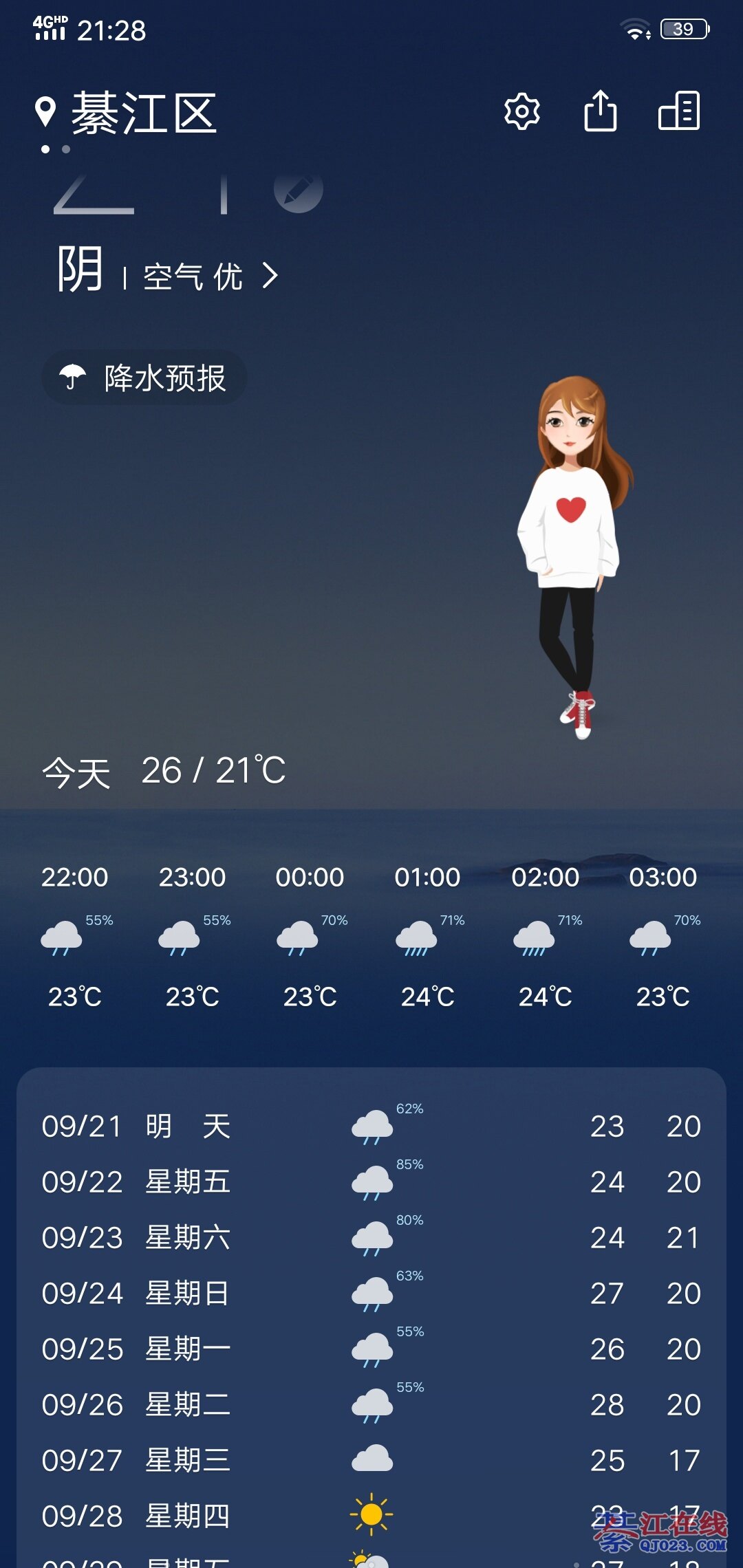The image size is (743, 1568).
Task: Select the 09/24 星期日 forecast row
Action: tap(371, 1294)
